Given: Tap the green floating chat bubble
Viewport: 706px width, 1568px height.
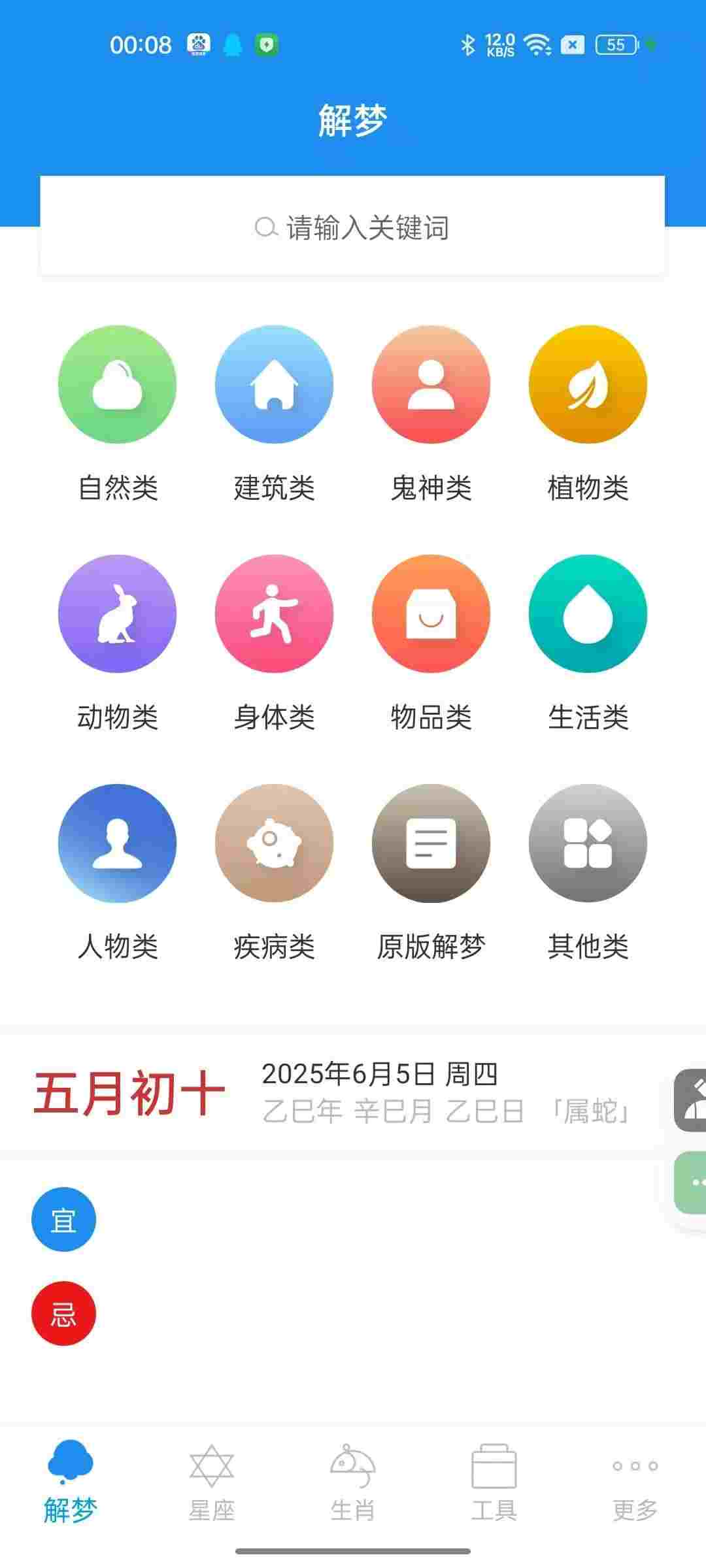Looking at the screenshot, I should point(692,1183).
